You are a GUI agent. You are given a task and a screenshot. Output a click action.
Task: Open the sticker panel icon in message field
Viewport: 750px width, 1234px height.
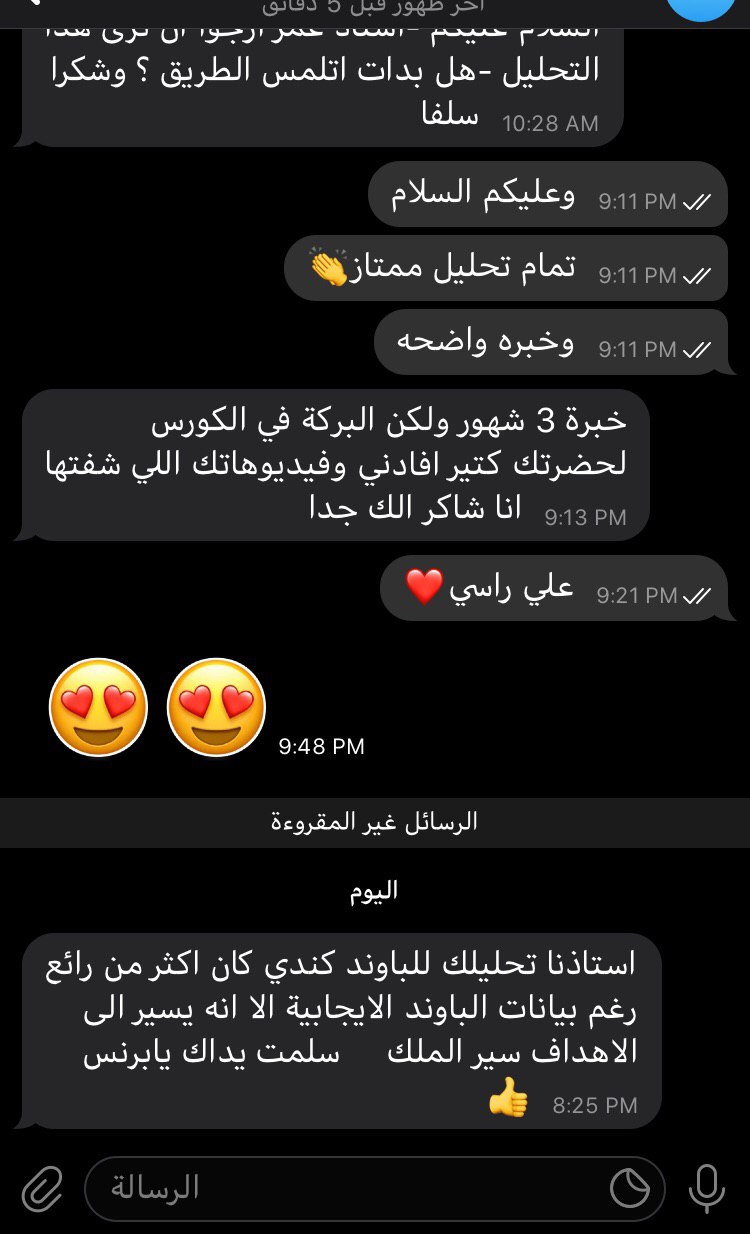[x=630, y=1188]
